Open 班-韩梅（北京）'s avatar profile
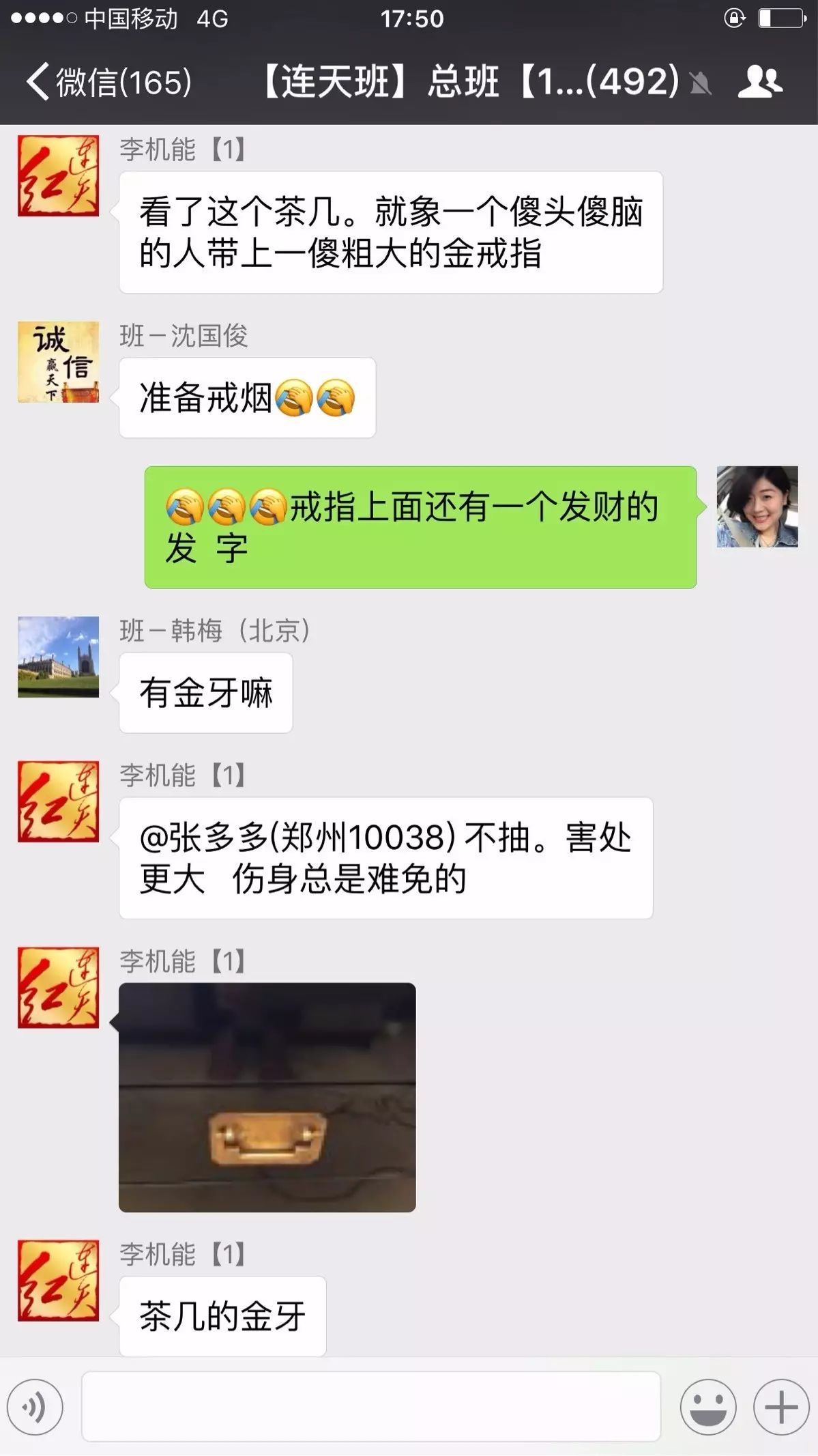Viewport: 818px width, 1456px height. pyautogui.click(x=58, y=657)
